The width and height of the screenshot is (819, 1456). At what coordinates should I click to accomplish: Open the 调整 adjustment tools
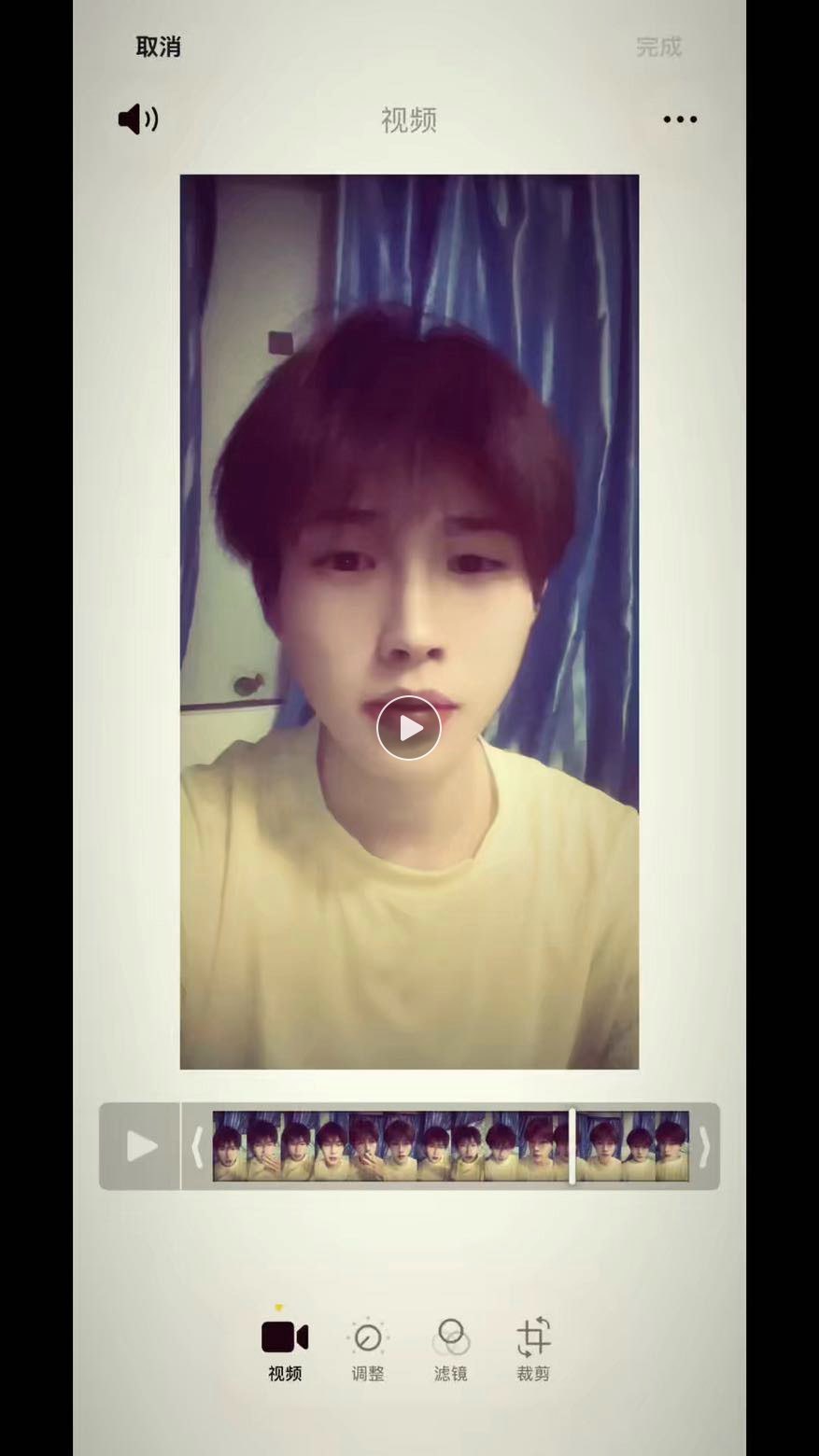(x=368, y=1350)
